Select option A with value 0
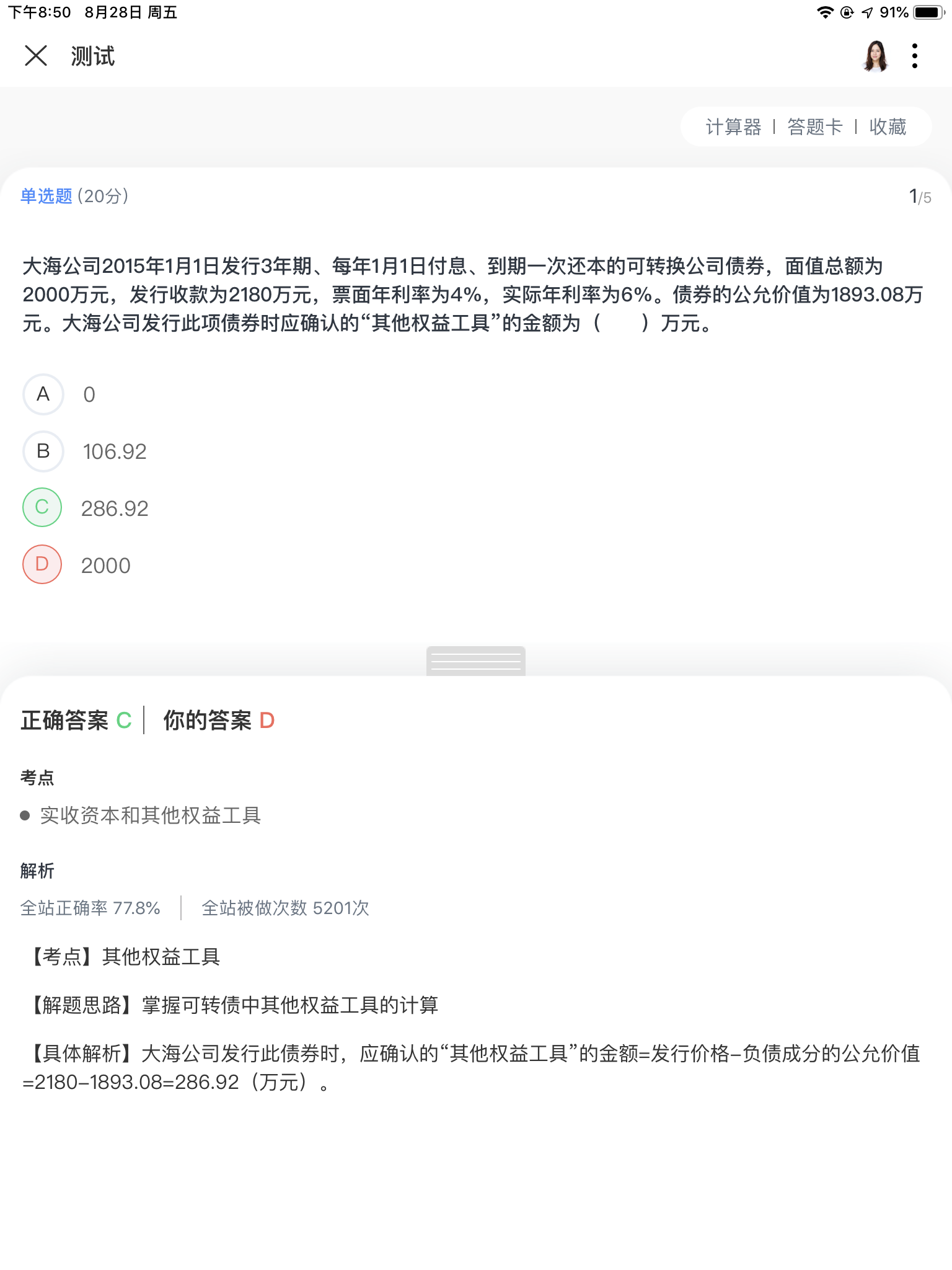Viewport: 952px width, 1270px height. pos(43,394)
